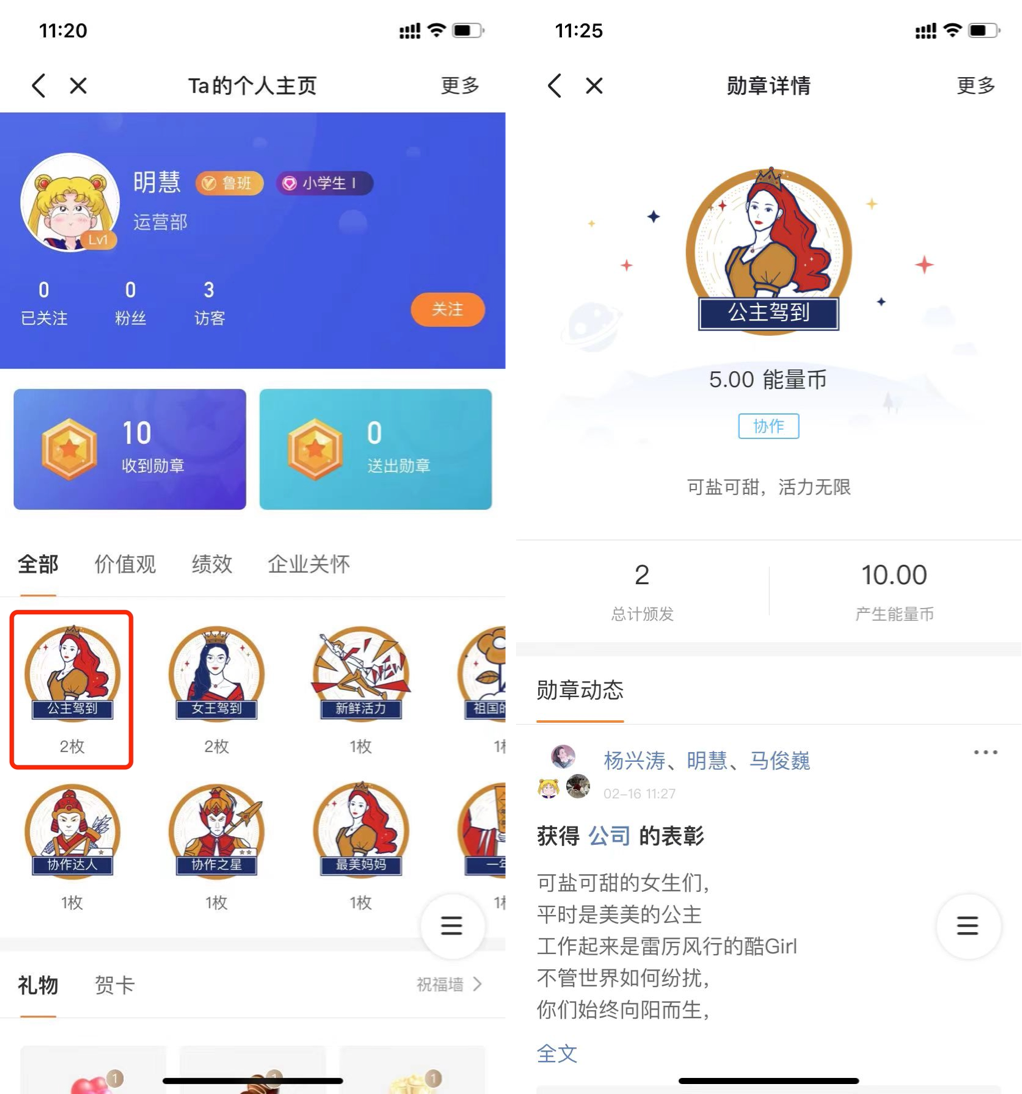Open the 收到勋章 card
Viewport: 1022px width, 1094px height.
[130, 449]
